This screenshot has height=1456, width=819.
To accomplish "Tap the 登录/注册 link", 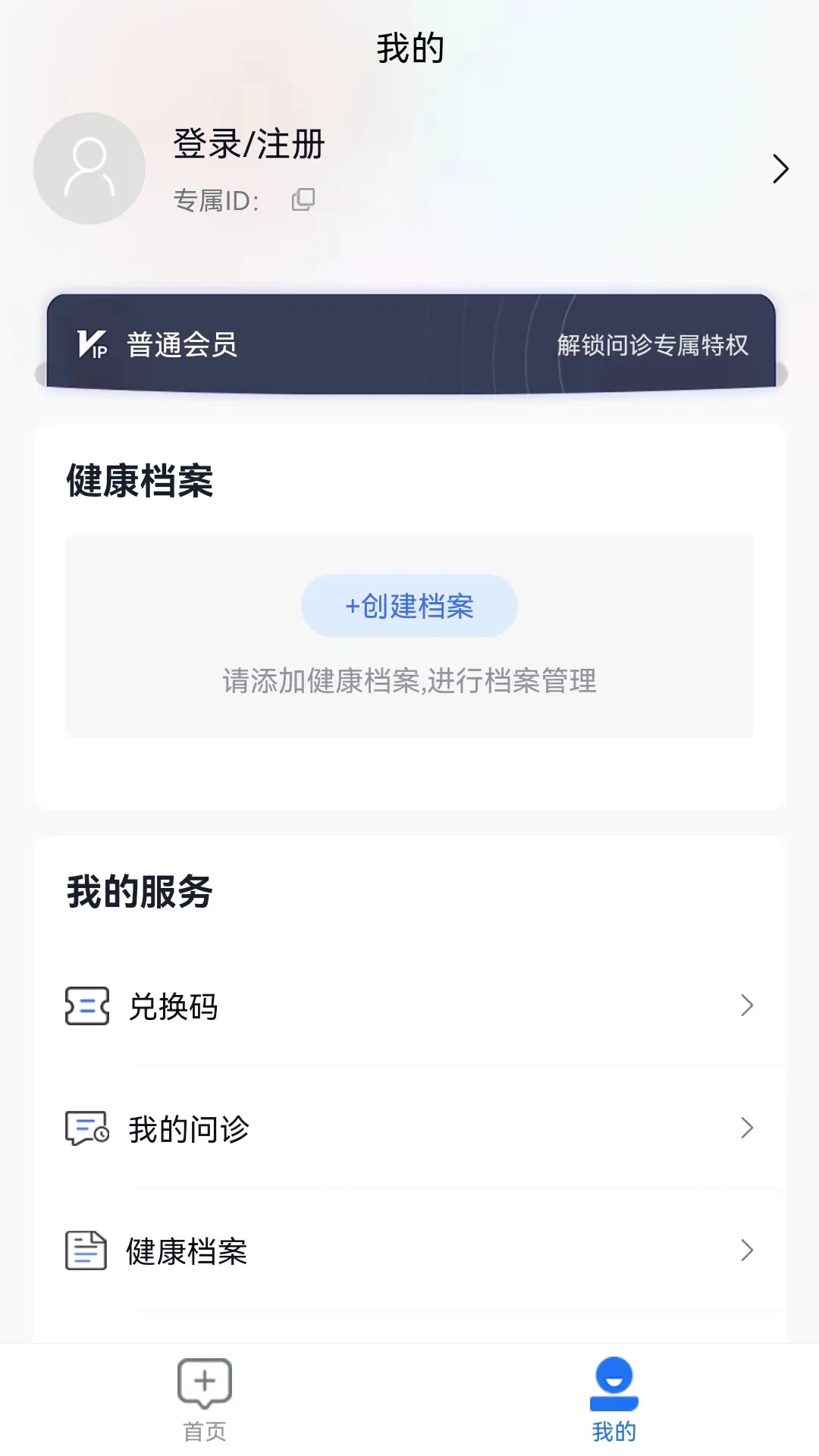I will point(249,145).
